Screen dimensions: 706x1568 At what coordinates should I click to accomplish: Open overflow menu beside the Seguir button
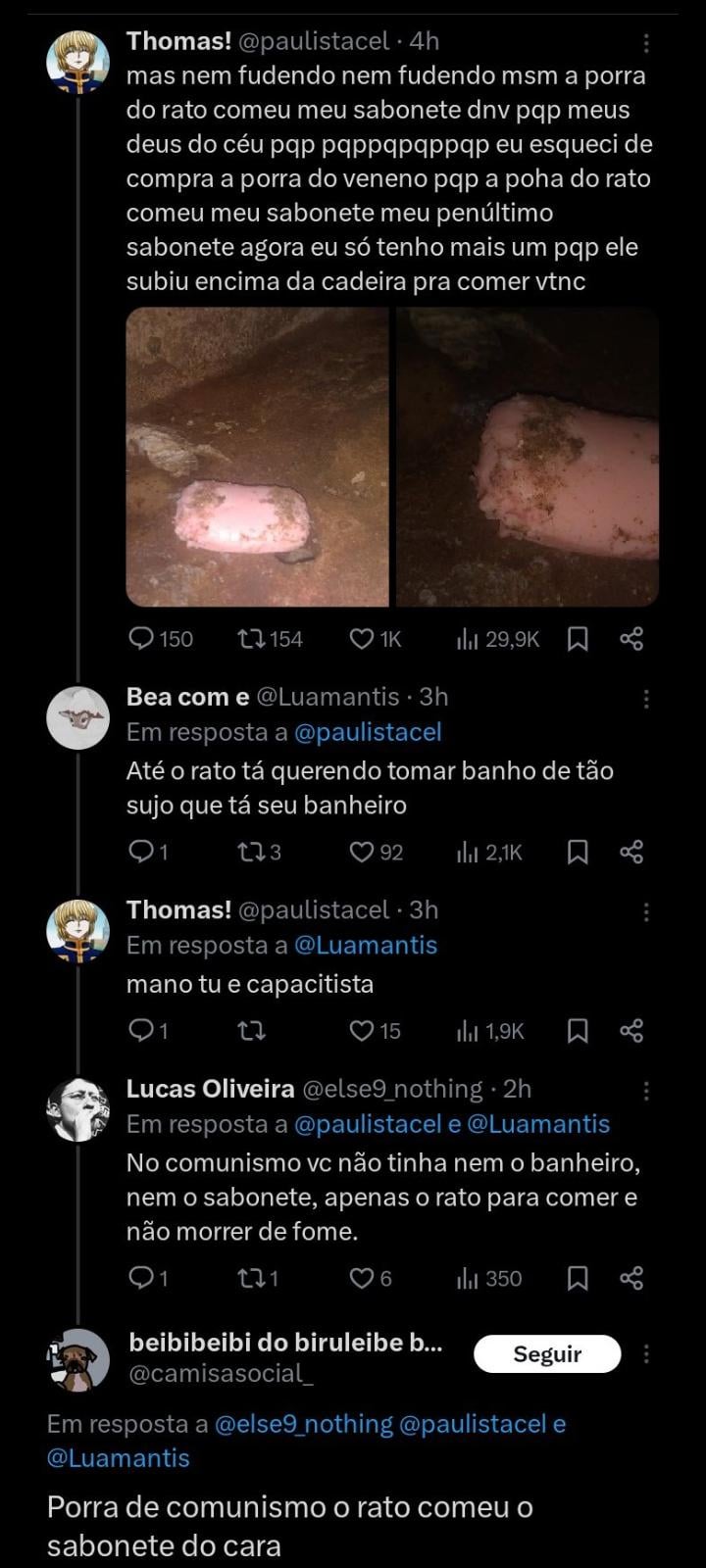646,1353
